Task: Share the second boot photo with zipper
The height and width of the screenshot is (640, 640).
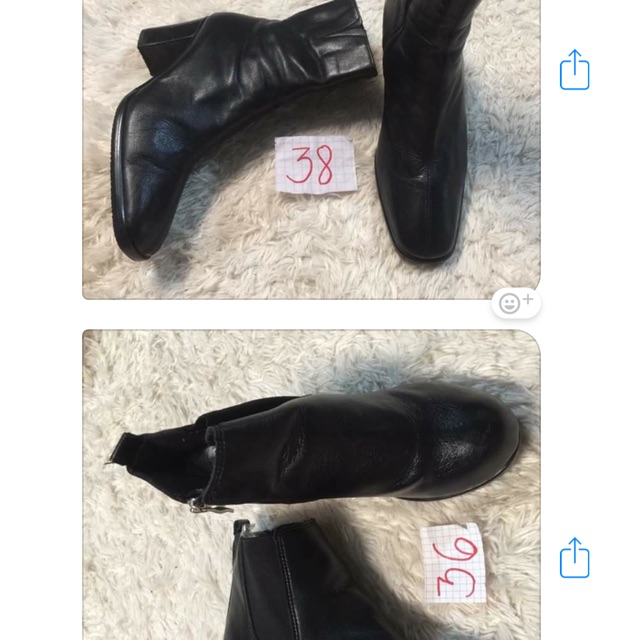Action: 574,558
